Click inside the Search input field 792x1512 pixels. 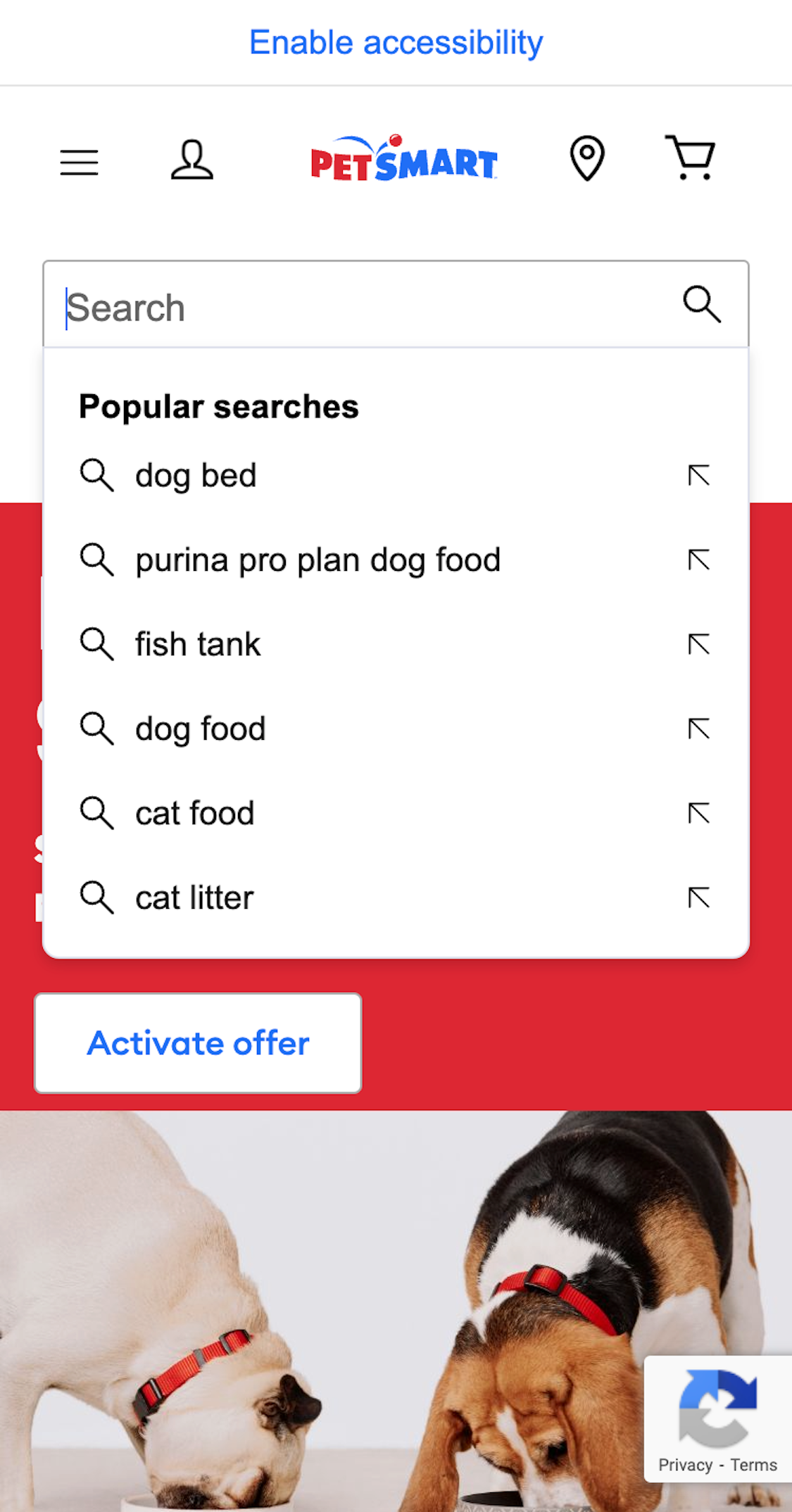(317, 306)
